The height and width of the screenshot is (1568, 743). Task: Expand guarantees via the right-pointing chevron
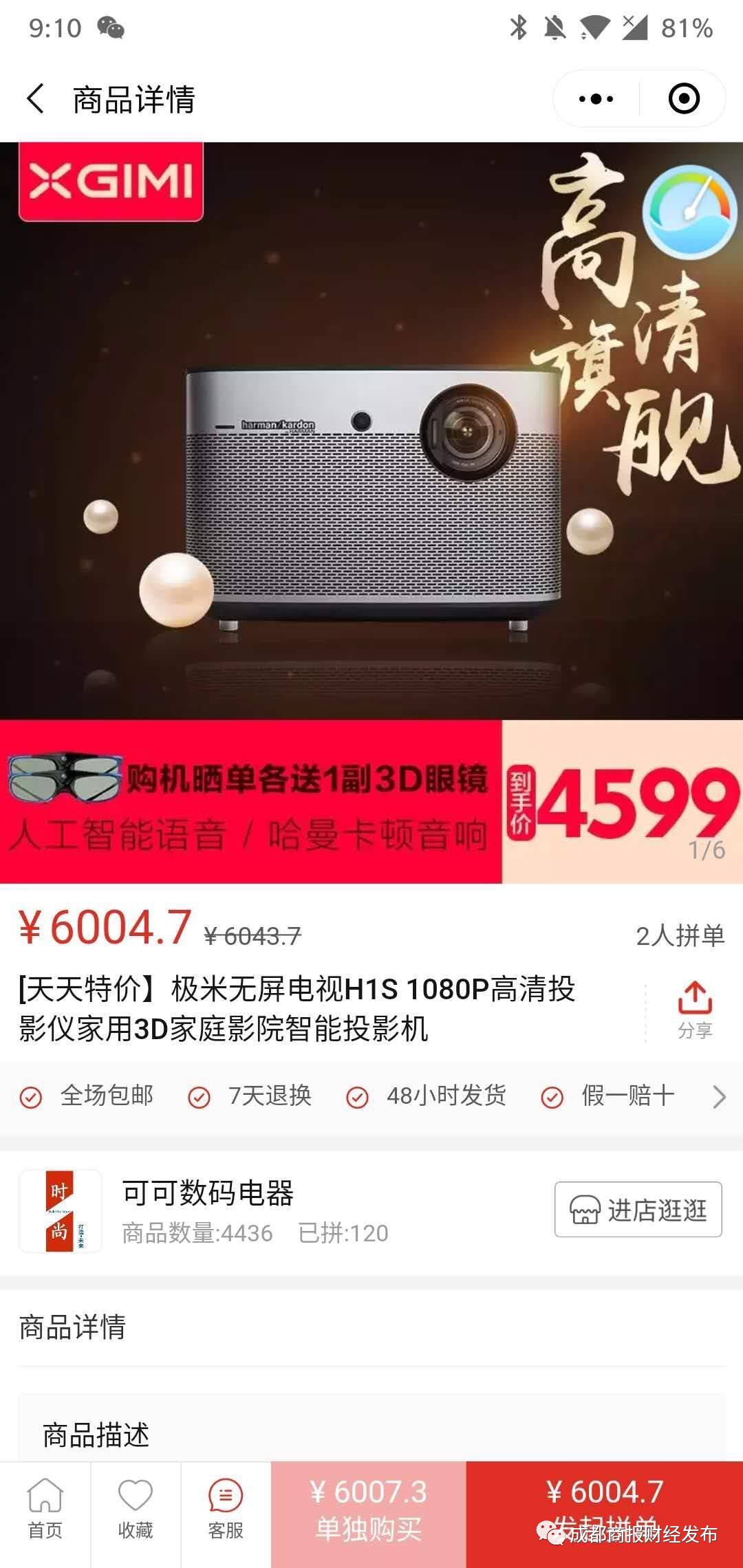[720, 1097]
